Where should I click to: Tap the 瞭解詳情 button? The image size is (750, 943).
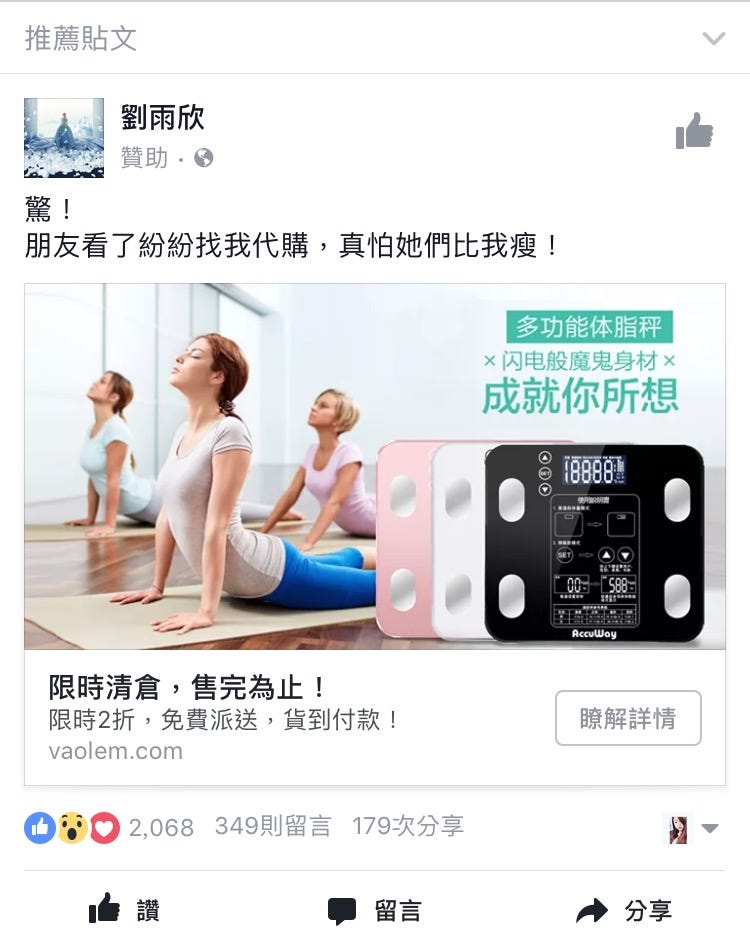coord(628,718)
